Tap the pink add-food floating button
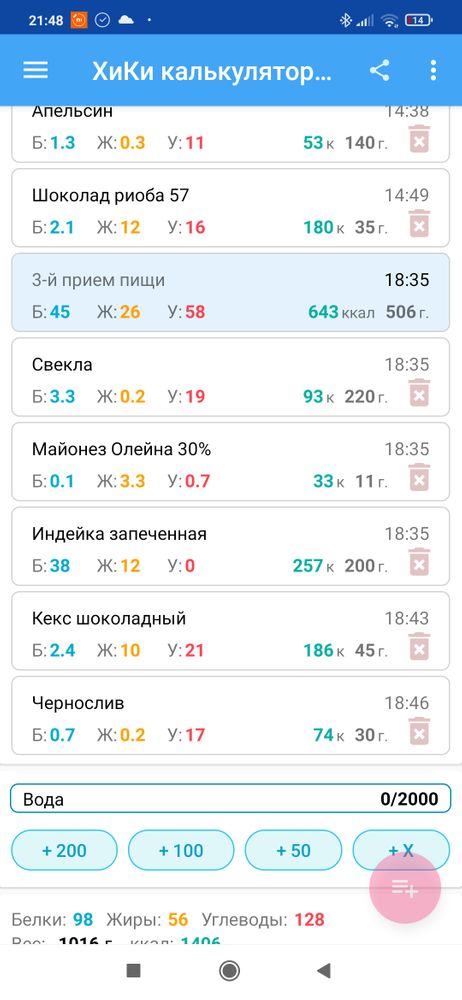 click(405, 887)
